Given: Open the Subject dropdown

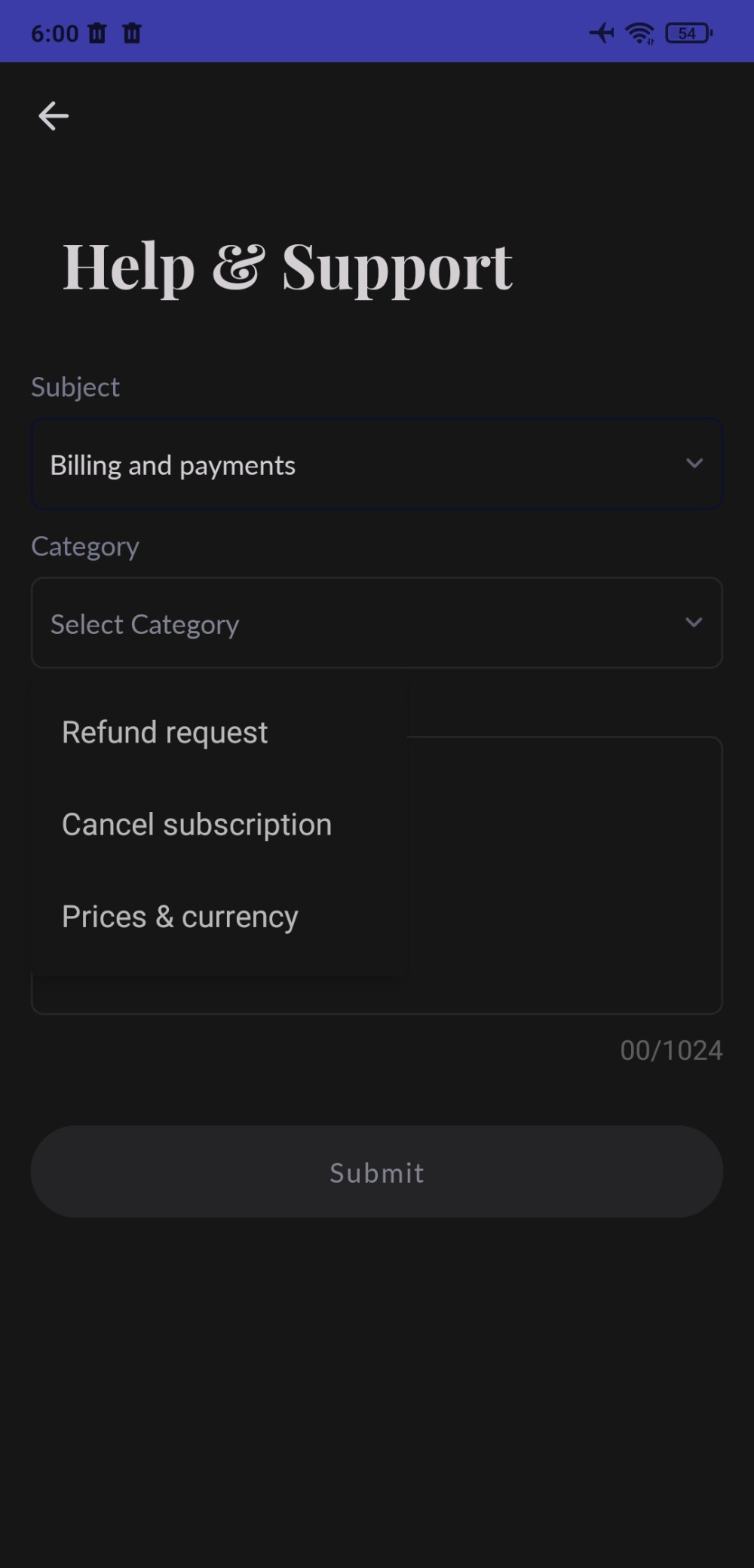Looking at the screenshot, I should pyautogui.click(x=377, y=464).
